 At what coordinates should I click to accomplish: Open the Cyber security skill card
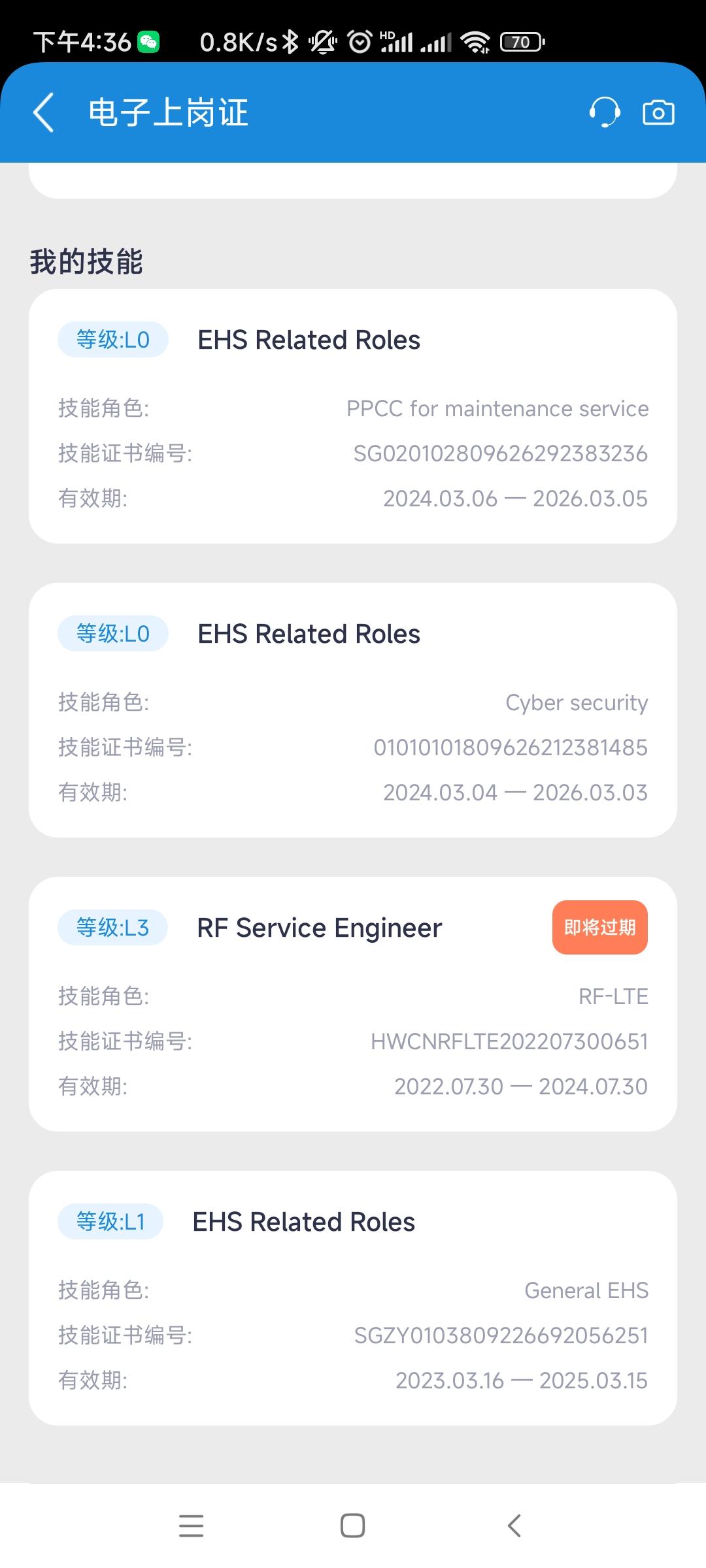click(353, 710)
